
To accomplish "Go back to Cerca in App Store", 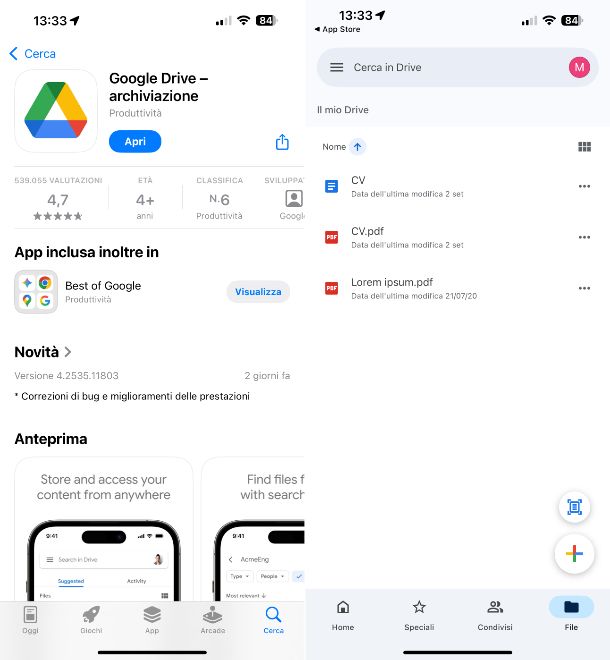I will coord(32,54).
